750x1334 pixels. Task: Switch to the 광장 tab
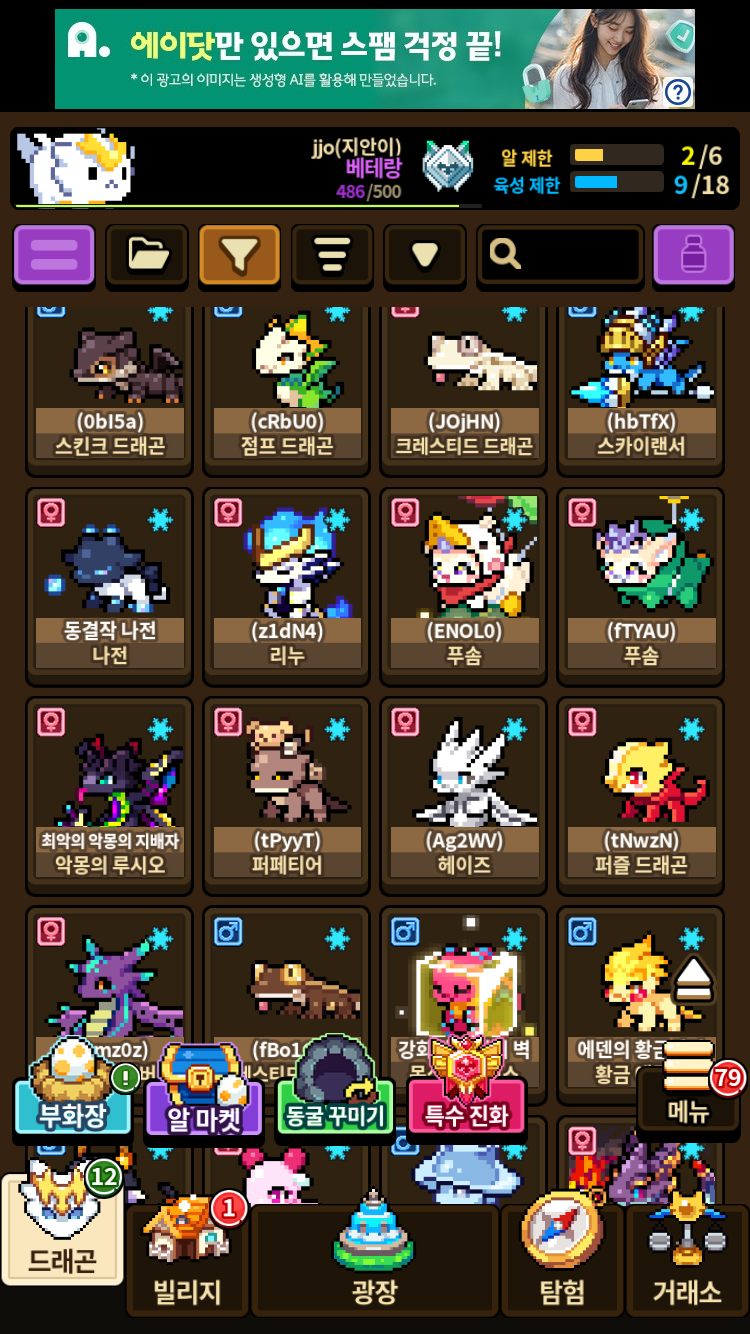coord(374,1262)
